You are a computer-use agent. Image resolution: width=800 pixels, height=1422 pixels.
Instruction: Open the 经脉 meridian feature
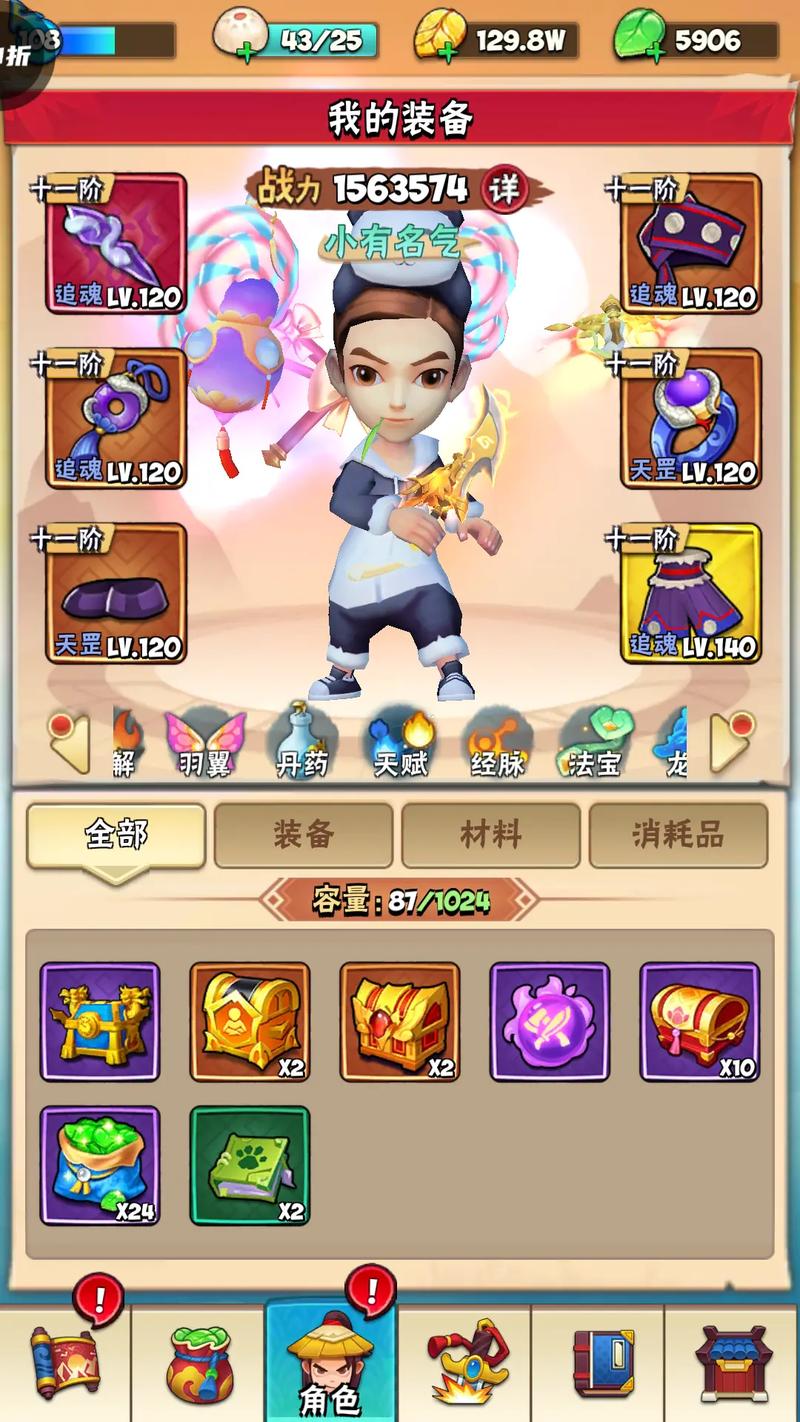coord(497,744)
